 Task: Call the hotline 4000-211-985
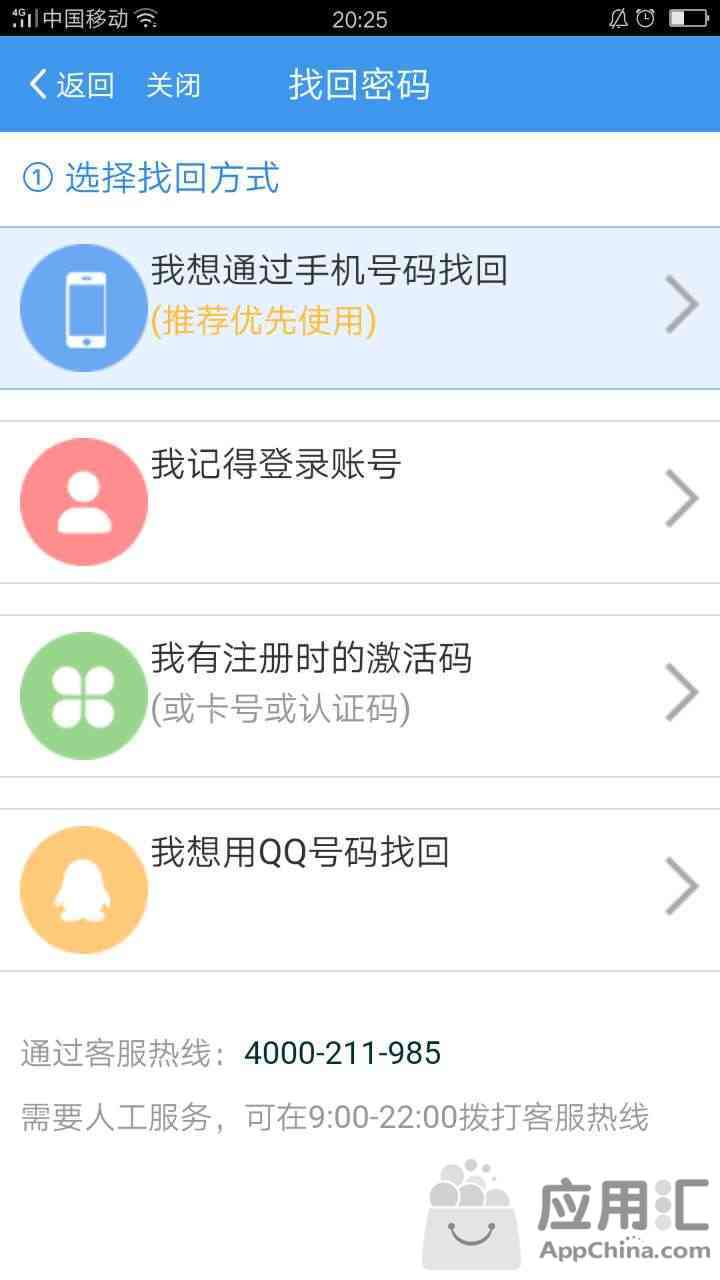[x=342, y=1053]
